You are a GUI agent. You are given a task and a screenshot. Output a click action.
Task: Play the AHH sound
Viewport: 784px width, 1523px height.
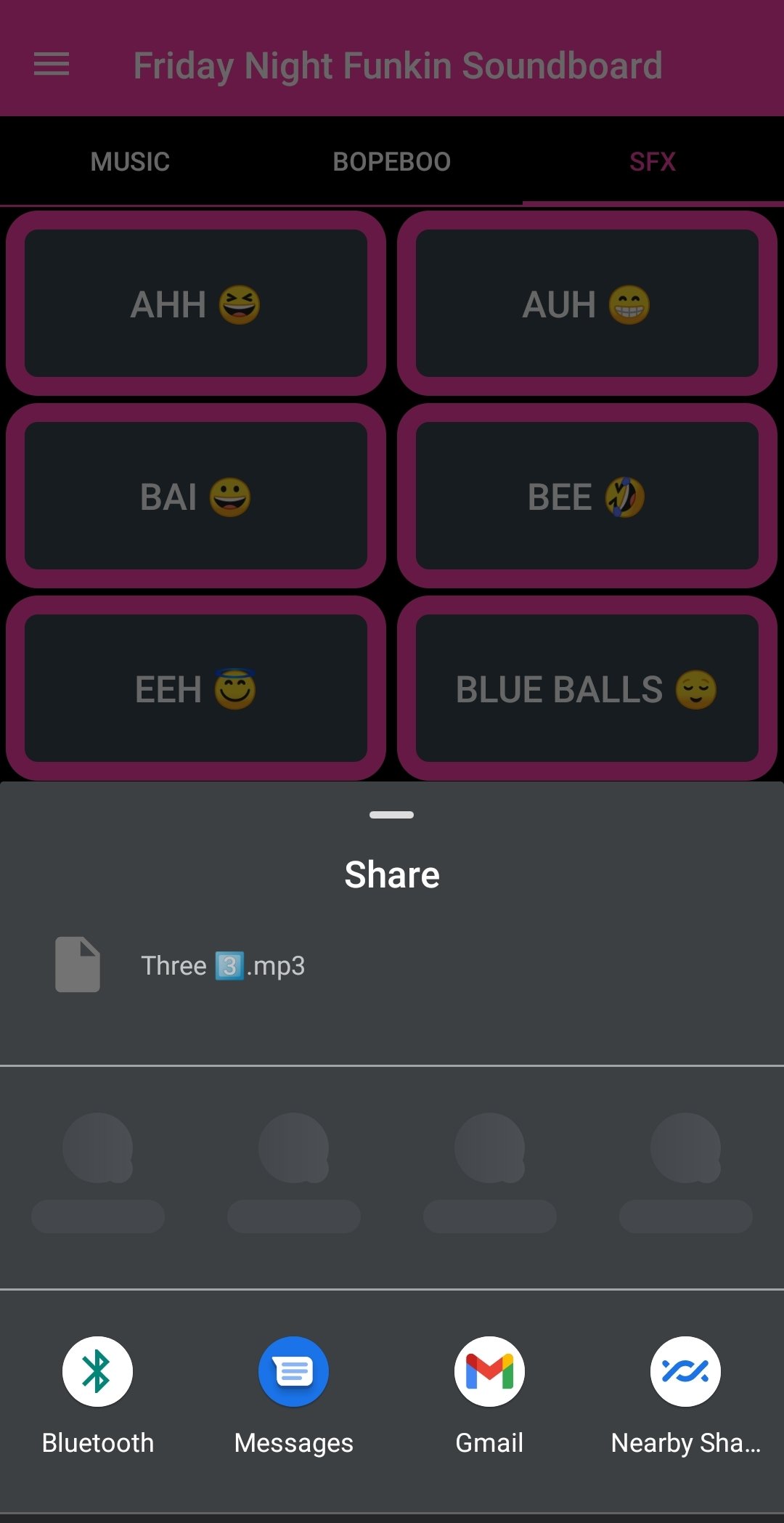click(x=196, y=304)
